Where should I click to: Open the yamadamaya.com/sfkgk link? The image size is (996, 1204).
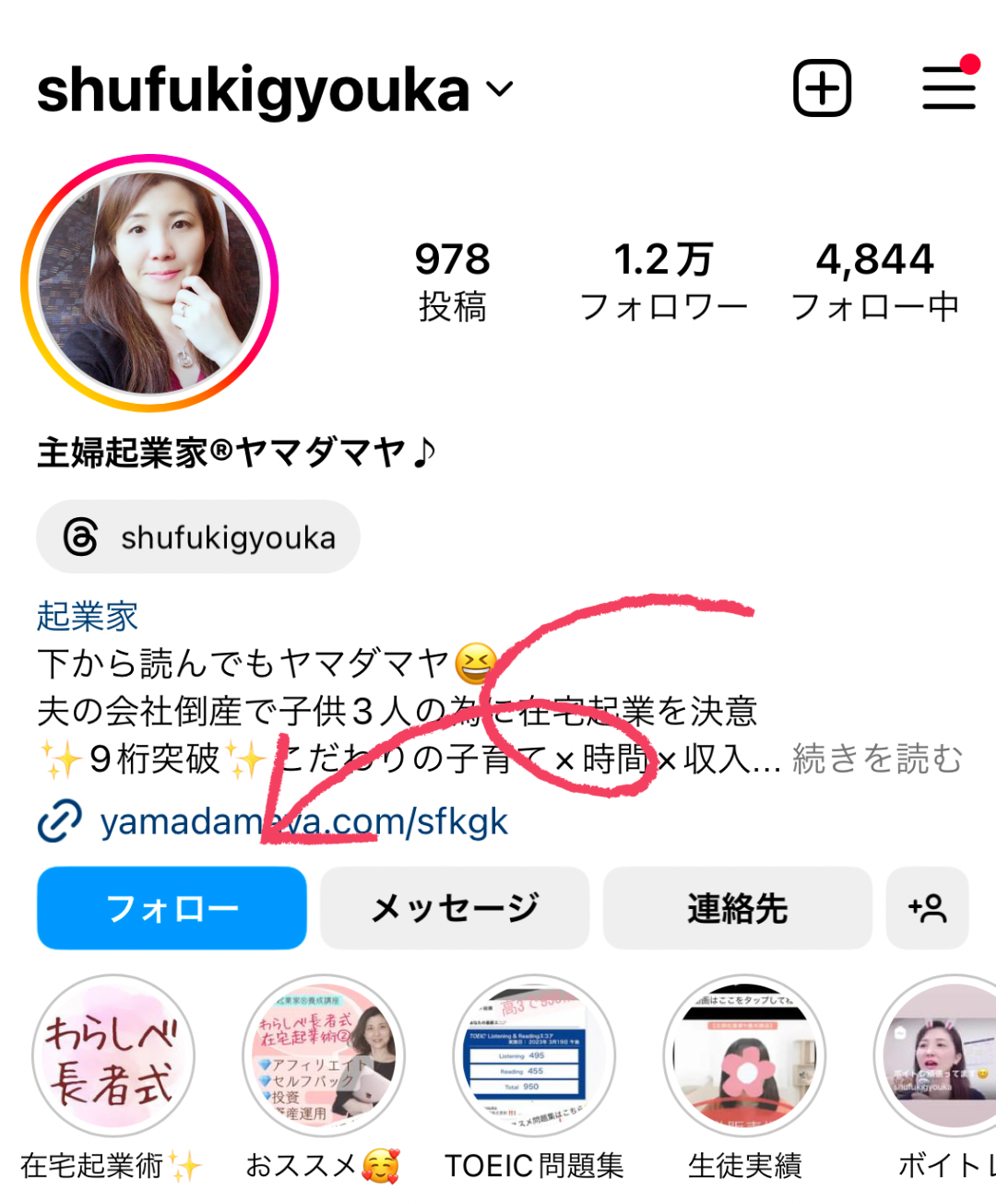tap(303, 821)
